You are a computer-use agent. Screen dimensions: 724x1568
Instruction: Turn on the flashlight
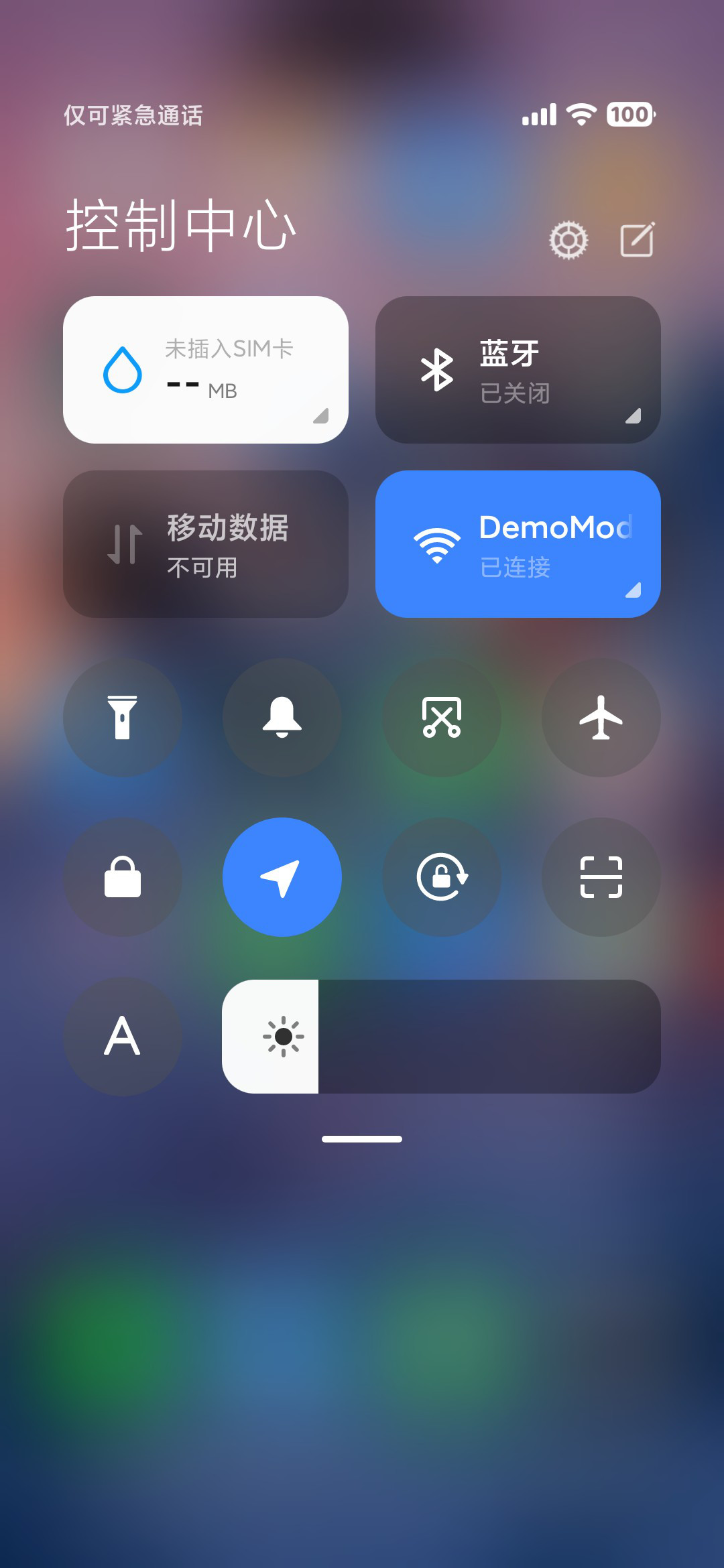[x=123, y=718]
